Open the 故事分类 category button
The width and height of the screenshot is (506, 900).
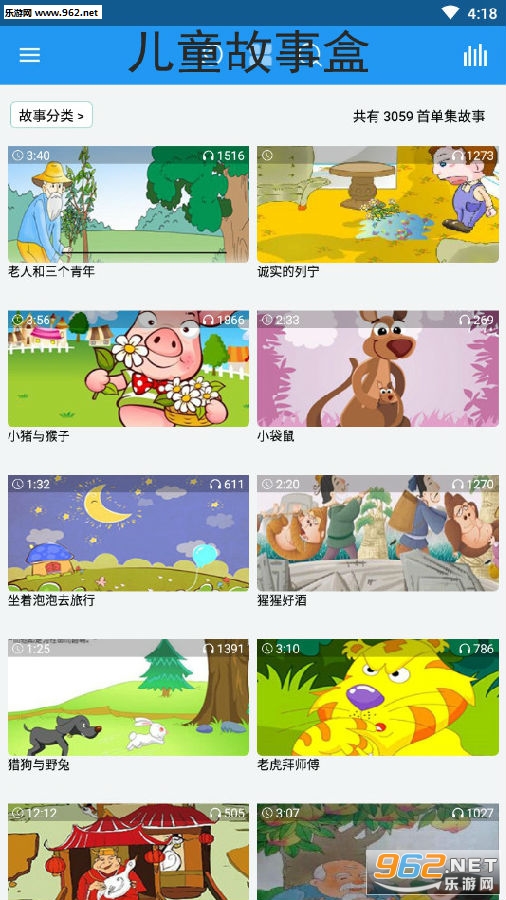pyautogui.click(x=51, y=115)
